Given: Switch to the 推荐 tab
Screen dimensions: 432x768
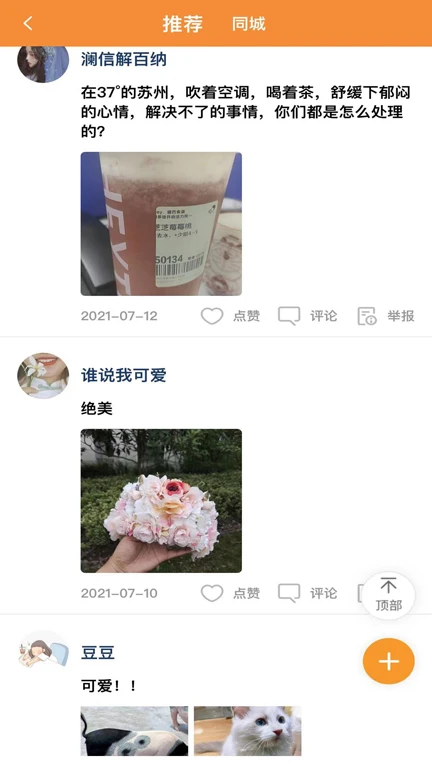Looking at the screenshot, I should tap(183, 24).
